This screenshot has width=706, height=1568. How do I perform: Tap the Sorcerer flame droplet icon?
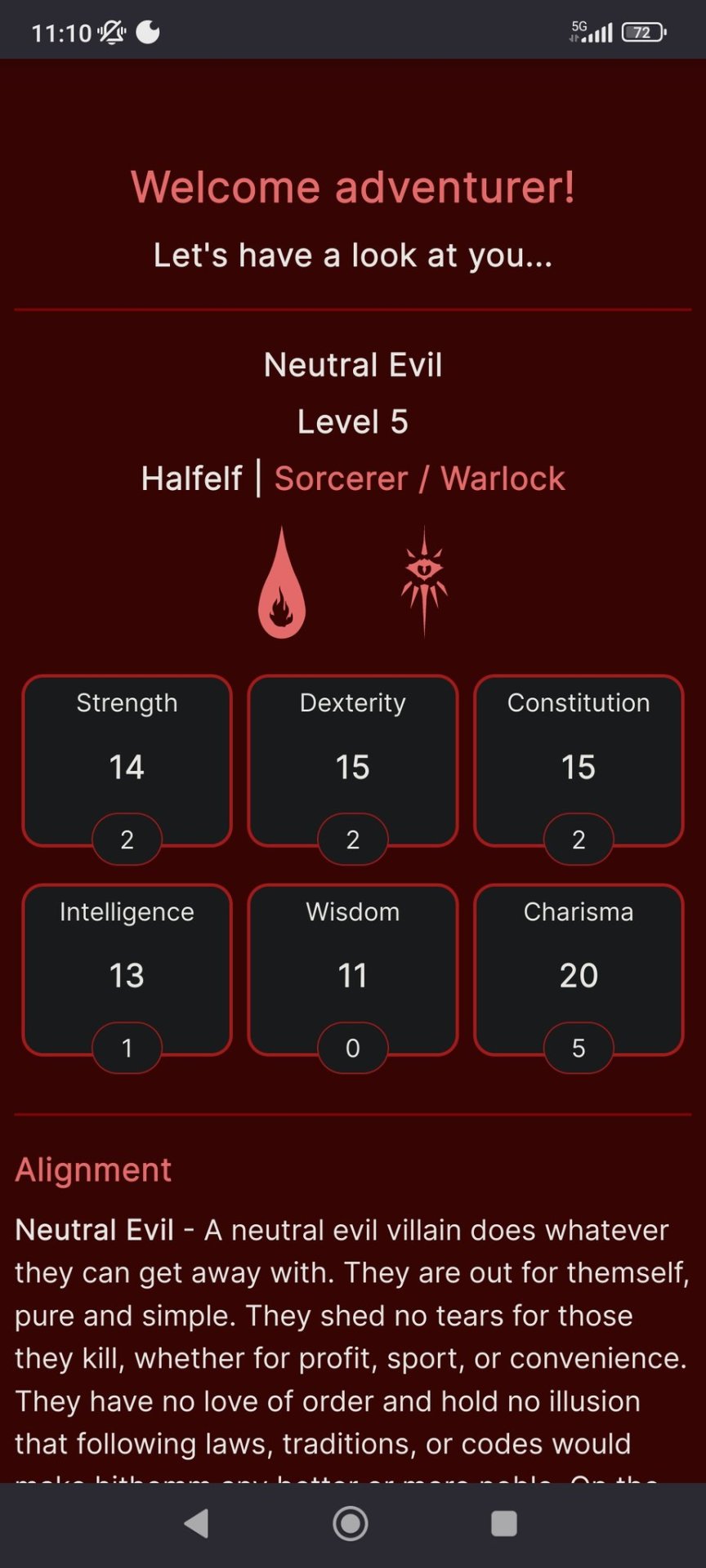(x=282, y=584)
